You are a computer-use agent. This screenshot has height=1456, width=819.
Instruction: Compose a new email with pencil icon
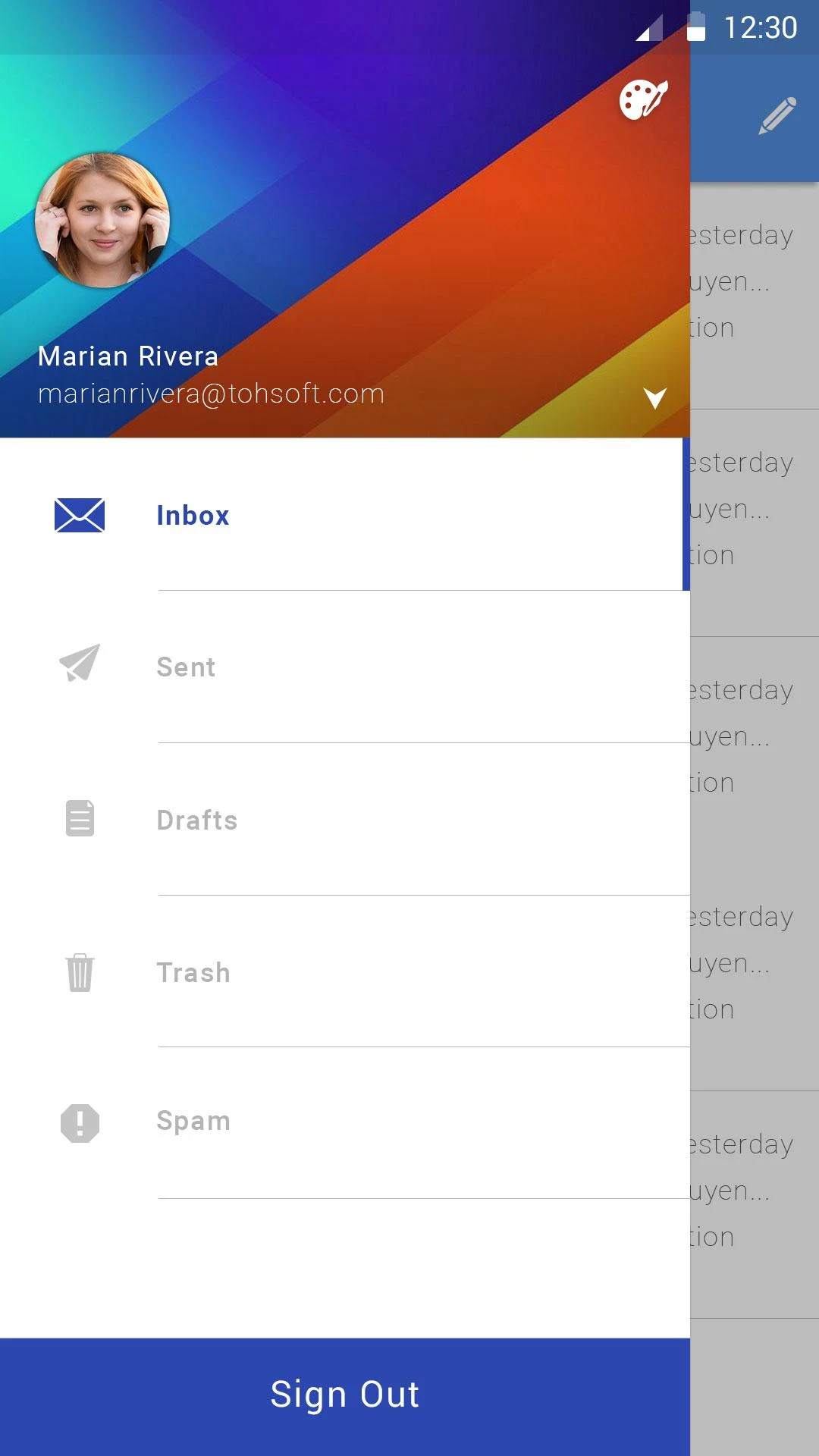[x=777, y=116]
